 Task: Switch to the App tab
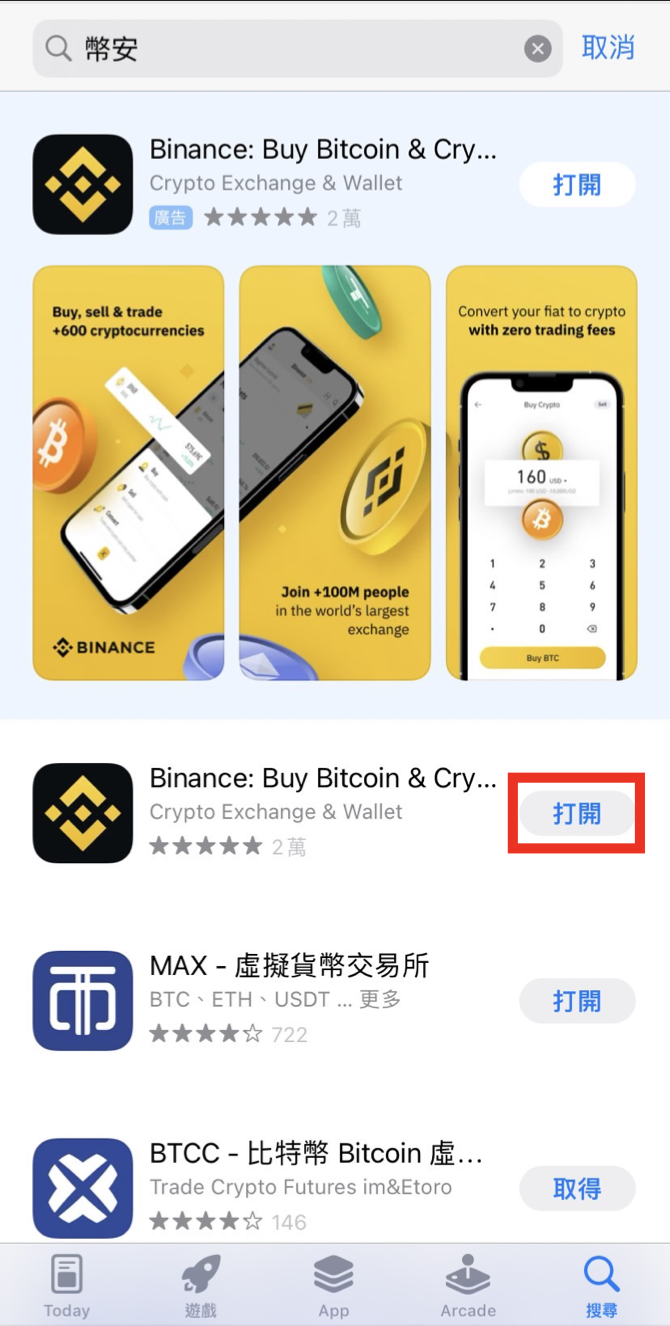[x=334, y=1287]
